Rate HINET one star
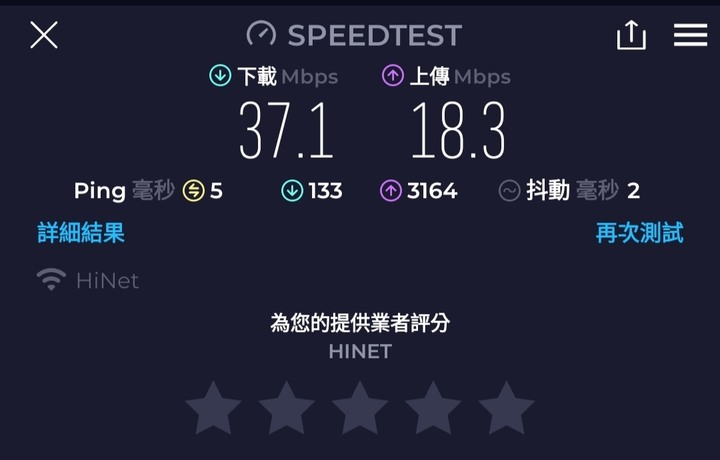This screenshot has height=460, width=720. click(x=213, y=409)
